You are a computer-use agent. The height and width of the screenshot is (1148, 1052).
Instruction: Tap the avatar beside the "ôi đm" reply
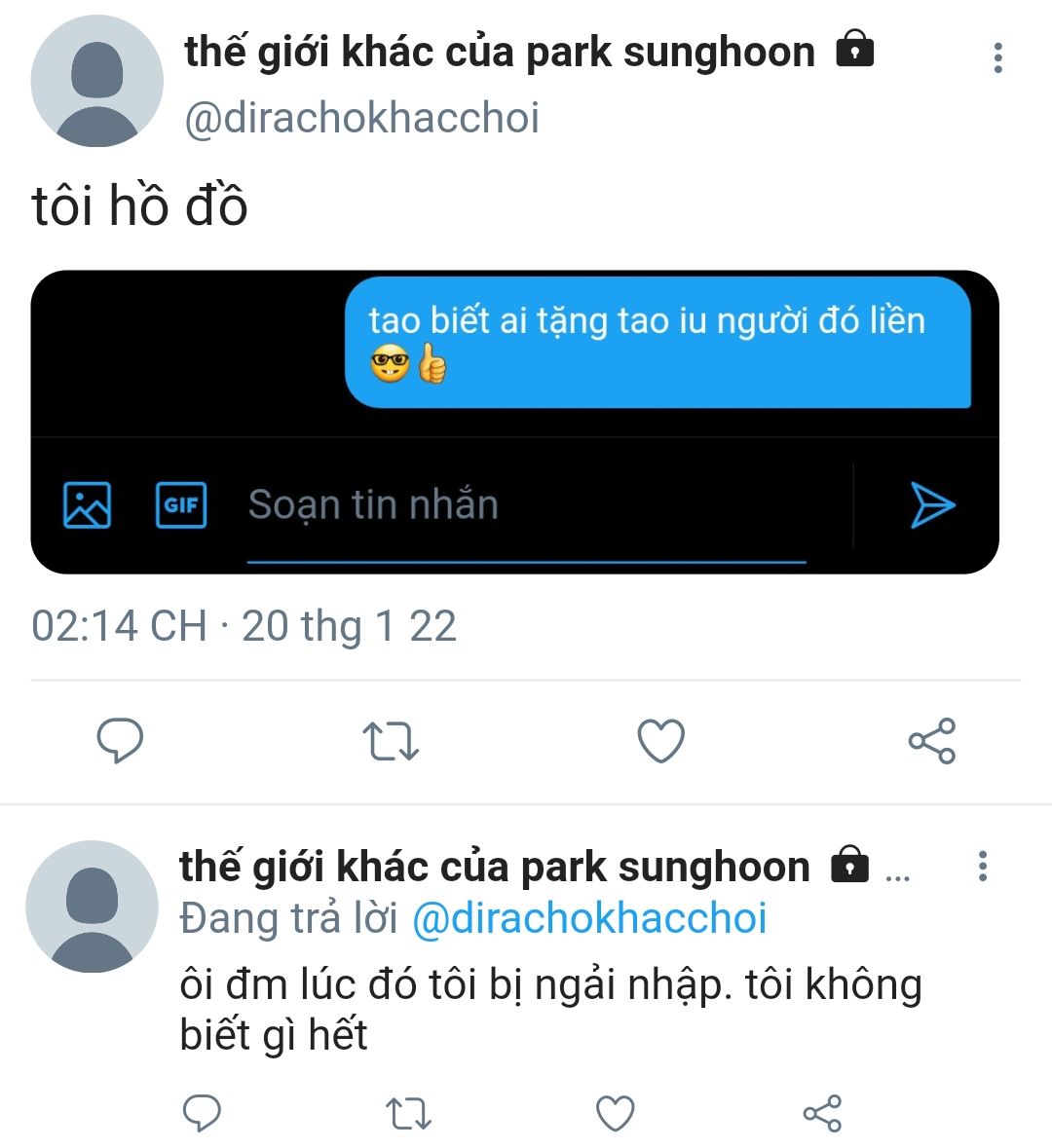click(x=92, y=906)
